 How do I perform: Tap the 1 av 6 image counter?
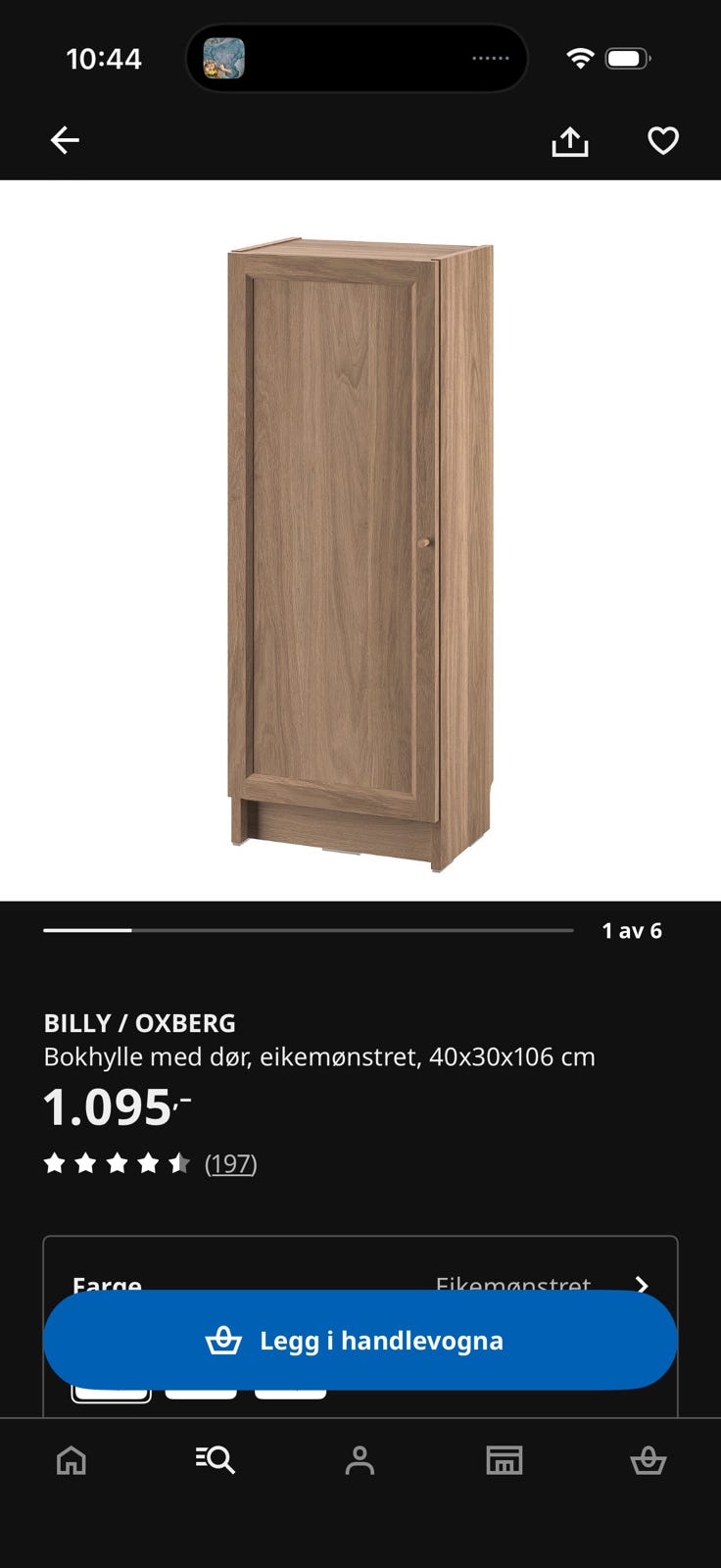coord(632,931)
